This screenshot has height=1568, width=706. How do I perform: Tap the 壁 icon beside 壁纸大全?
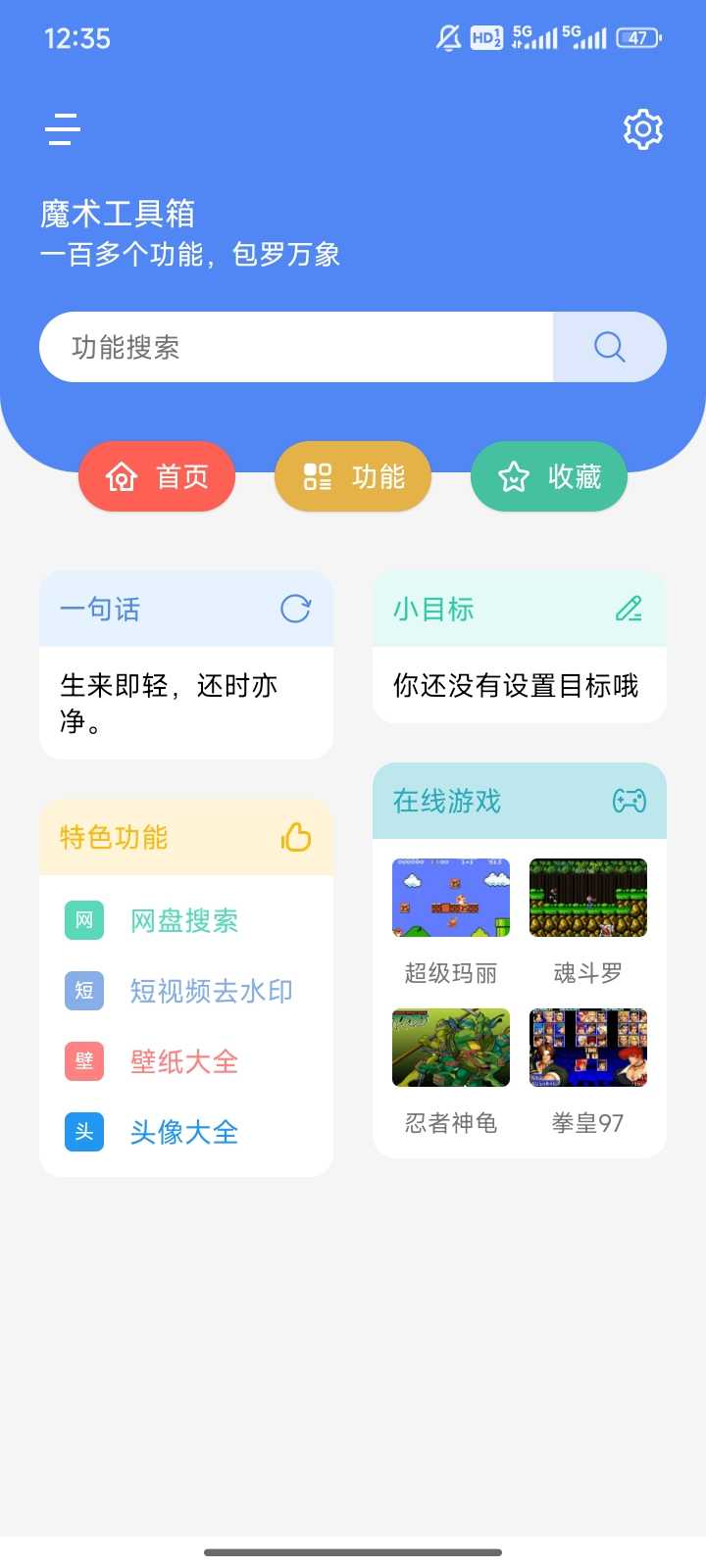83,1061
